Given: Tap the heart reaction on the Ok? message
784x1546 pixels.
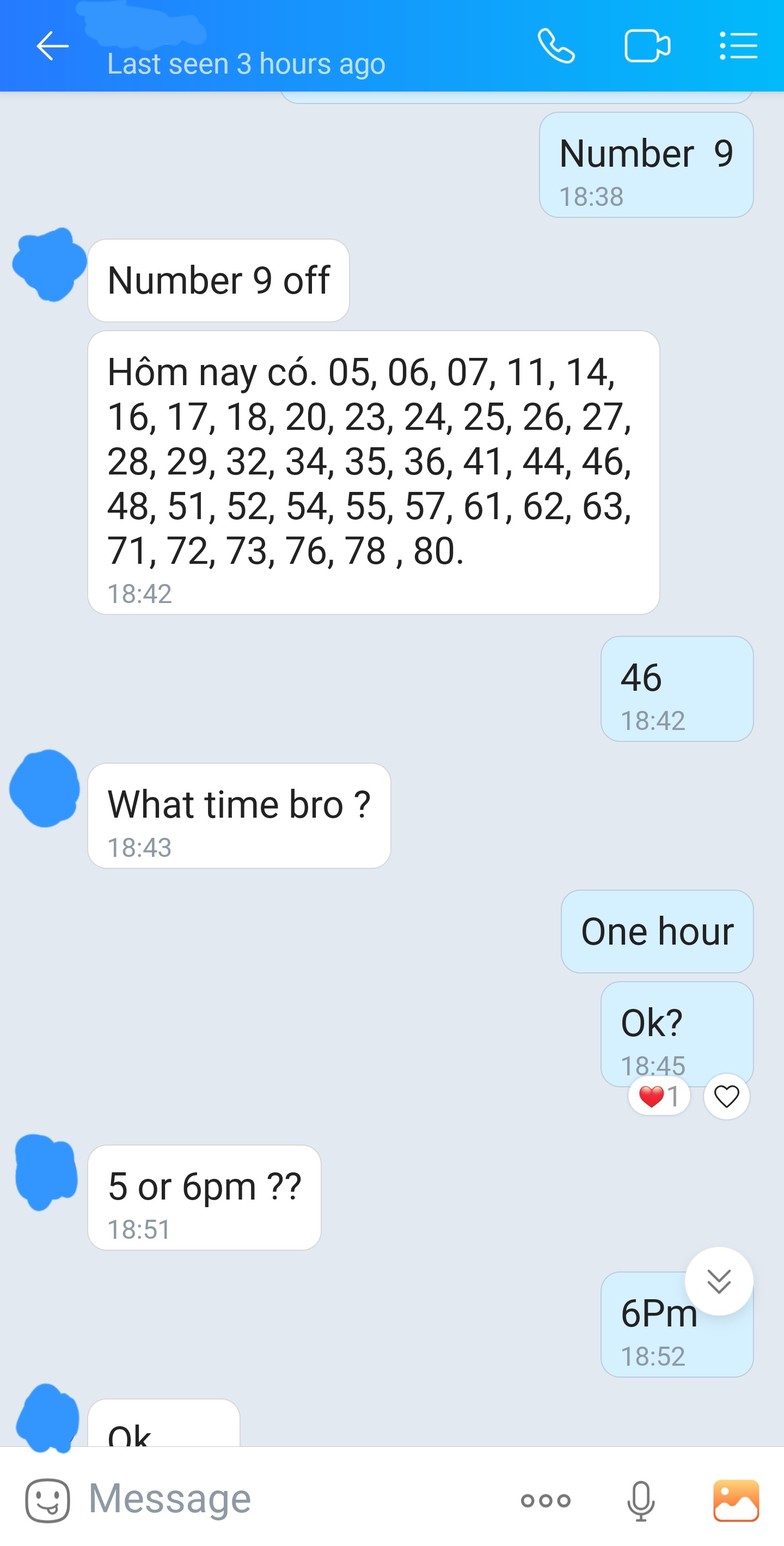Looking at the screenshot, I should pos(726,1097).
